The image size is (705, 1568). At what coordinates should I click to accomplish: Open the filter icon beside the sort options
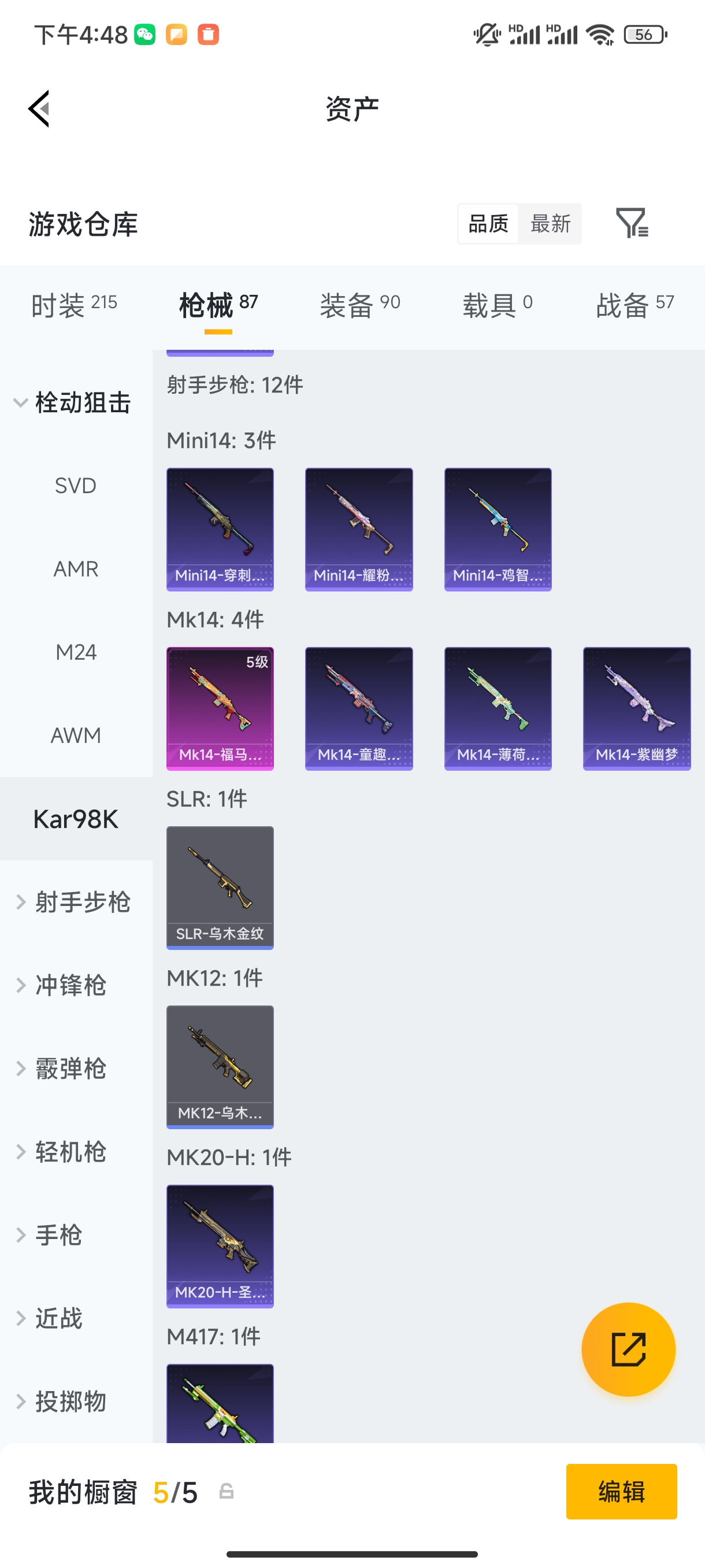[632, 223]
